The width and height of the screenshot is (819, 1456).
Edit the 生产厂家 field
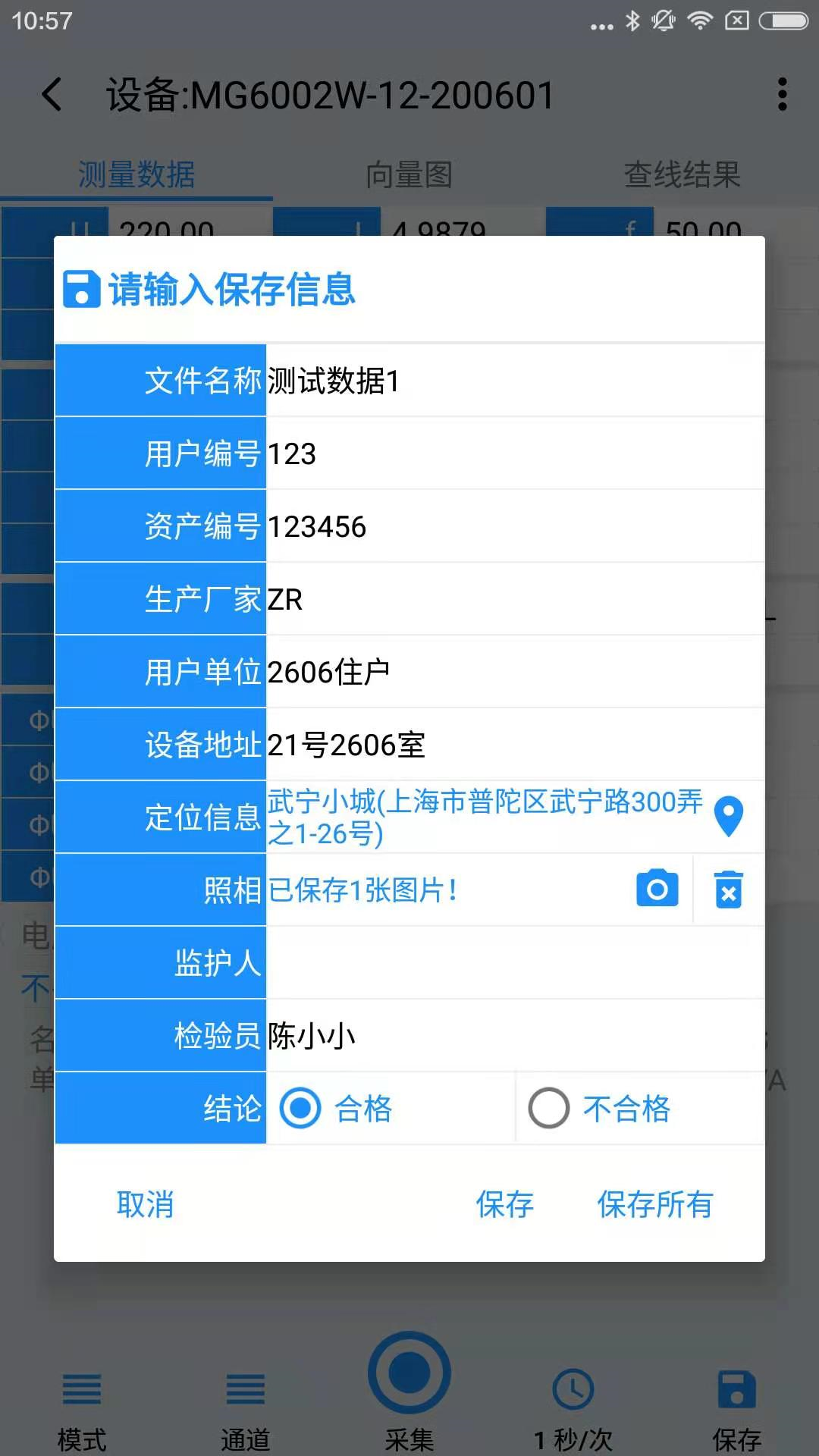click(x=515, y=598)
